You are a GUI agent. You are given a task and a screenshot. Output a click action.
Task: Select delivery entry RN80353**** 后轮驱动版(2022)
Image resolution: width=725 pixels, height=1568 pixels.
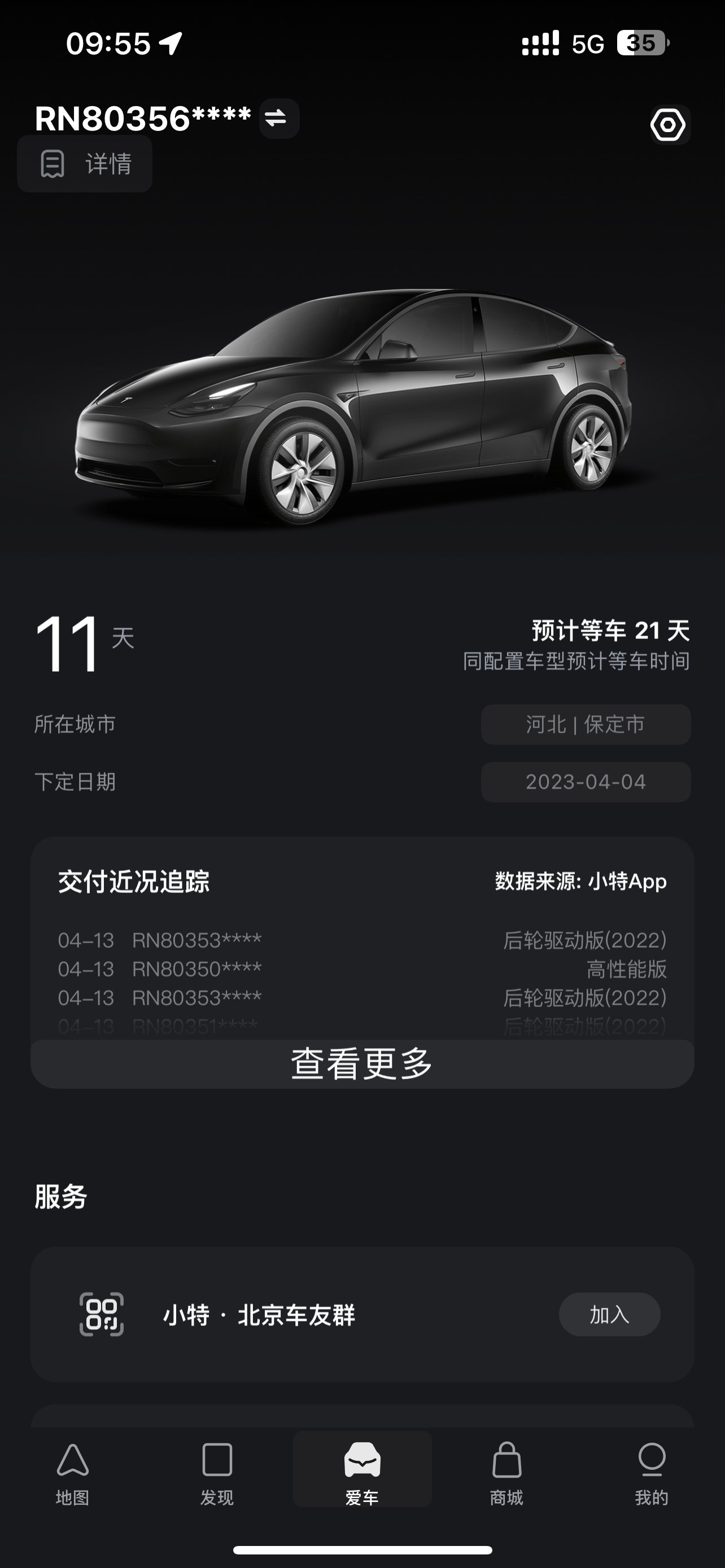pos(362,940)
